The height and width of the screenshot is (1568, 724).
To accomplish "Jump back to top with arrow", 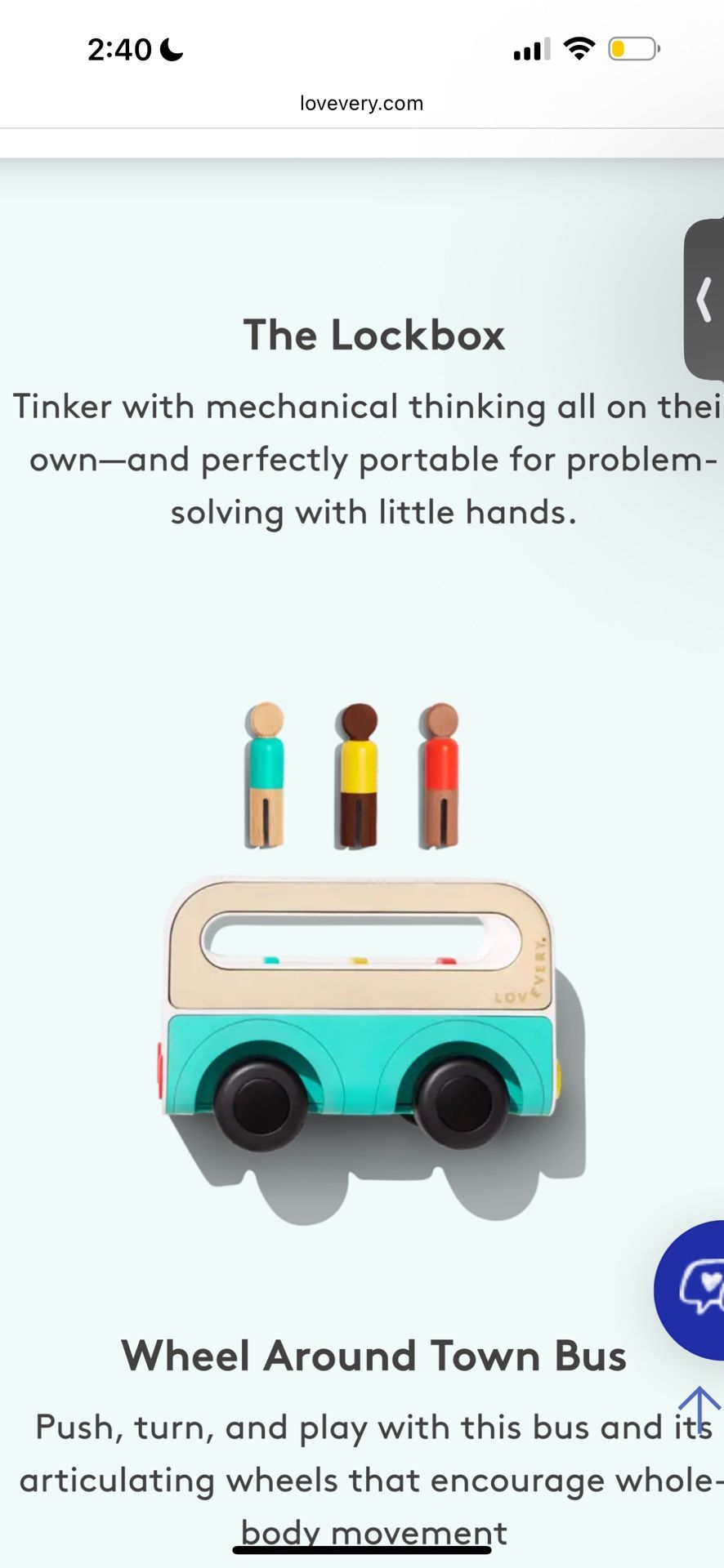I will click(x=699, y=1407).
